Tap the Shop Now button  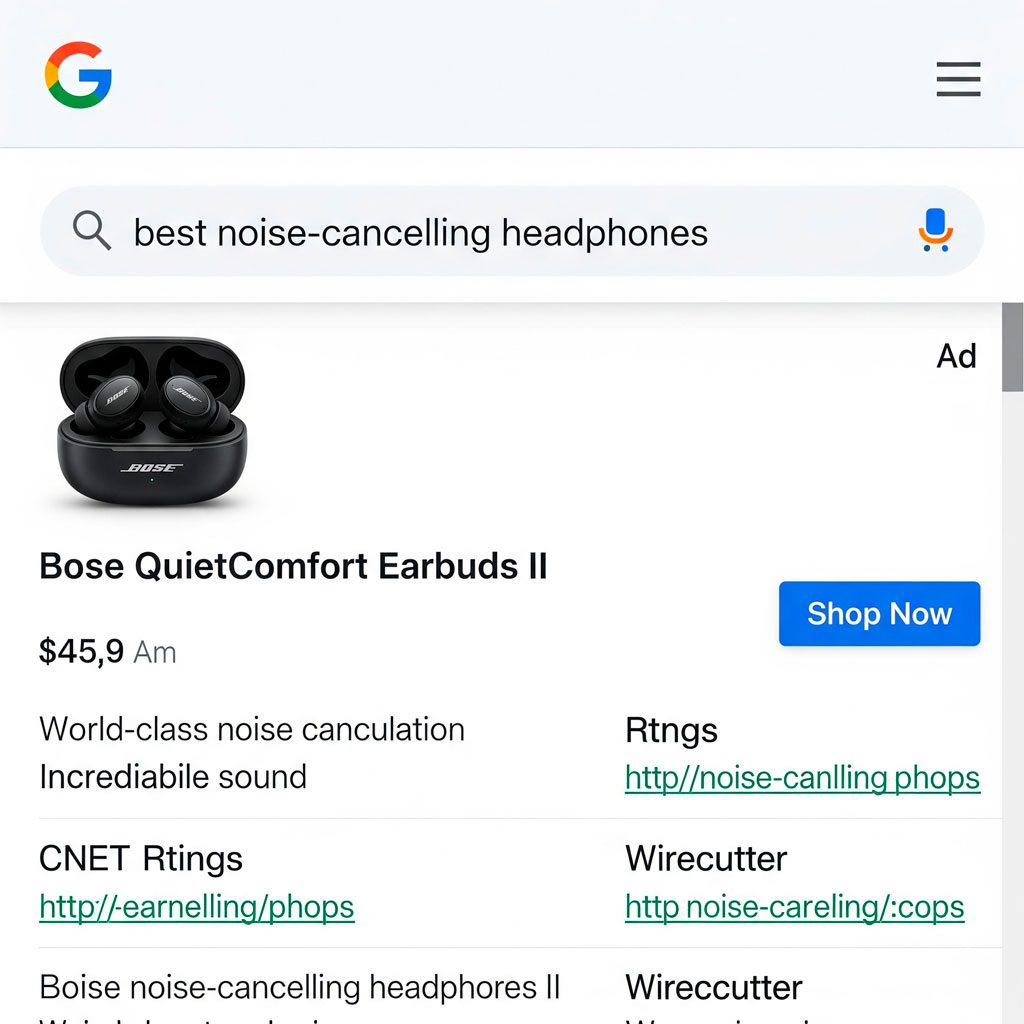879,613
